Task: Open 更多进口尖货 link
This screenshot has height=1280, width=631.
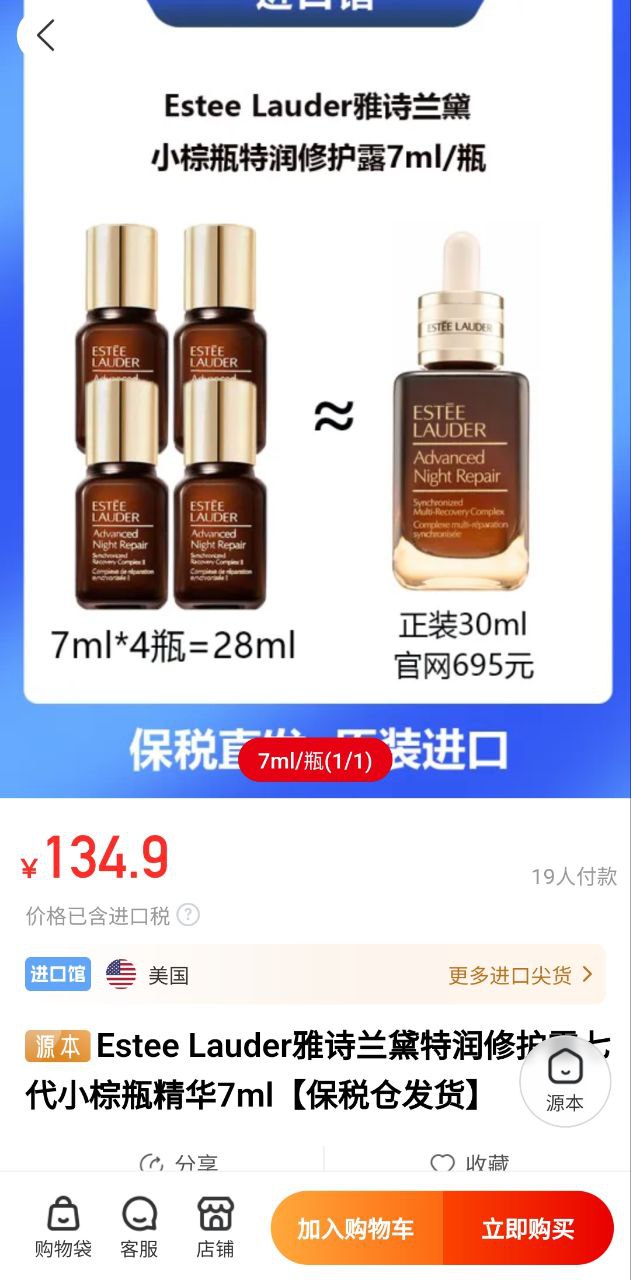Action: tap(520, 975)
